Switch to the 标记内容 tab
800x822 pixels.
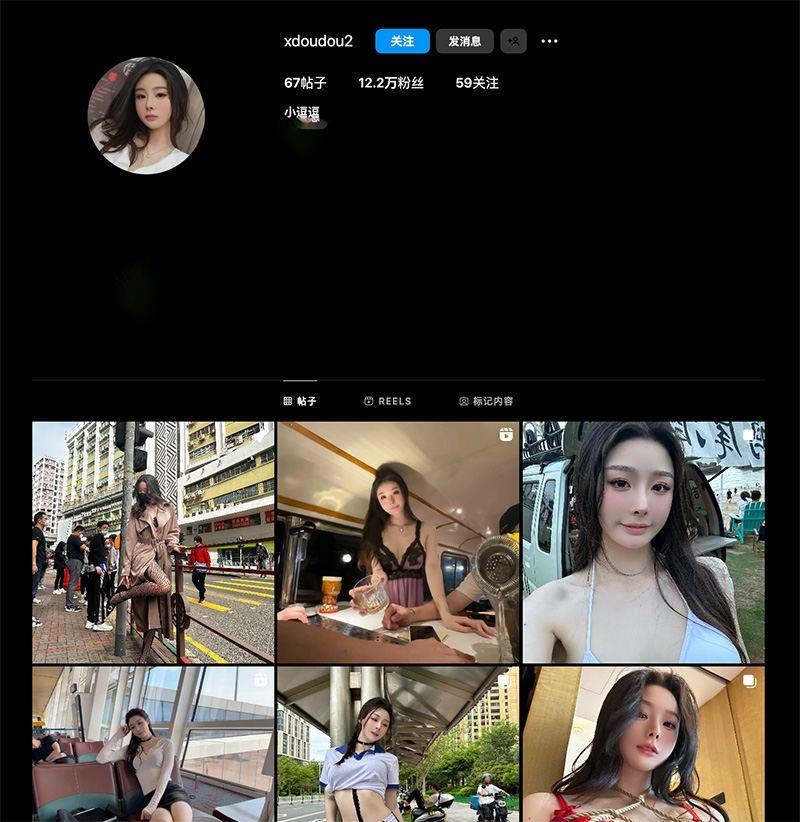[486, 401]
